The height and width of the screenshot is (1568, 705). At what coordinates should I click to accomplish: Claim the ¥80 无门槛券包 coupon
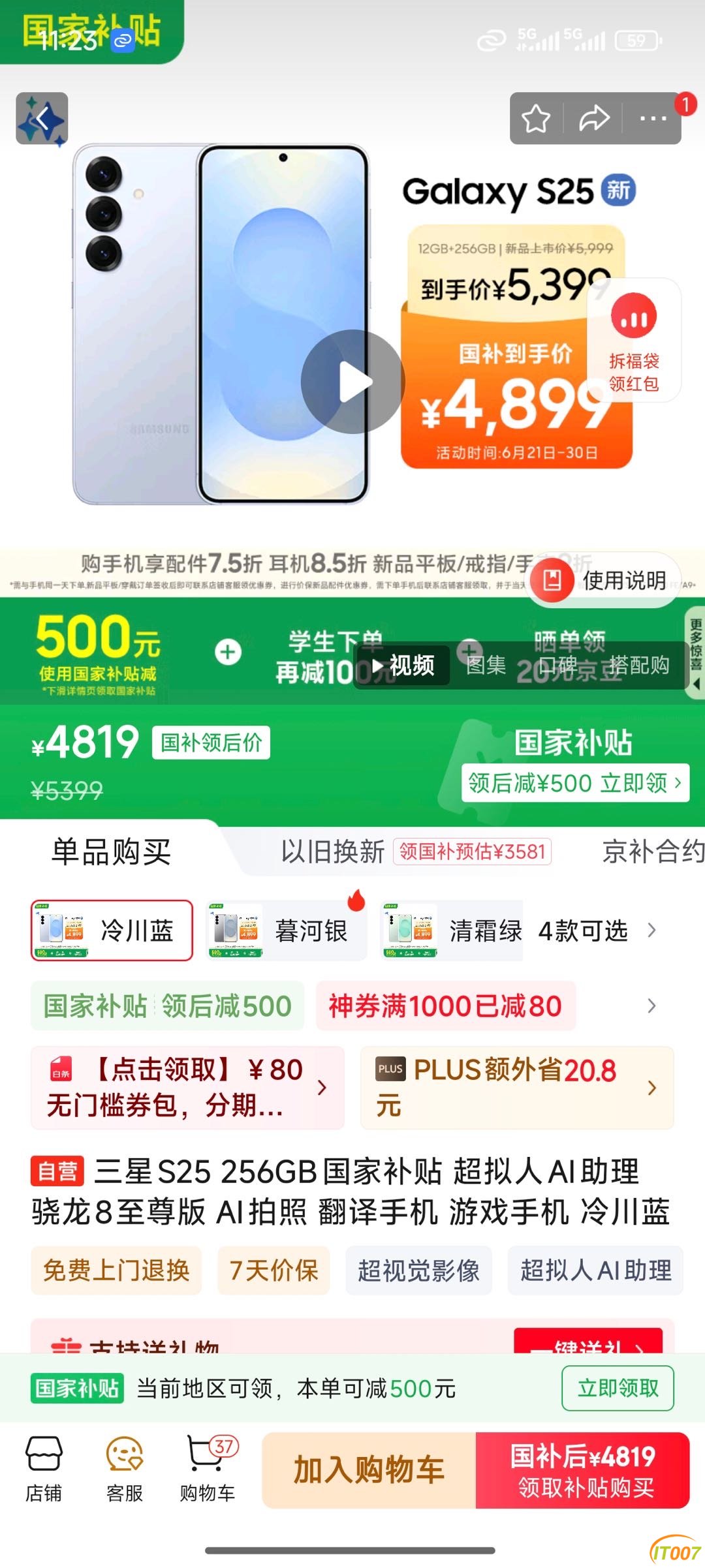coord(187,1087)
